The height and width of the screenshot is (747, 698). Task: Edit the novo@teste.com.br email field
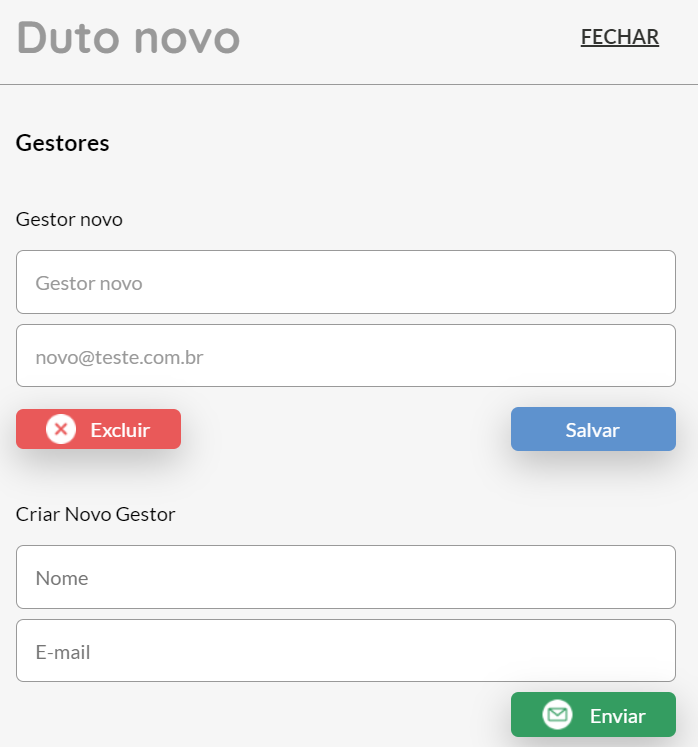345,356
